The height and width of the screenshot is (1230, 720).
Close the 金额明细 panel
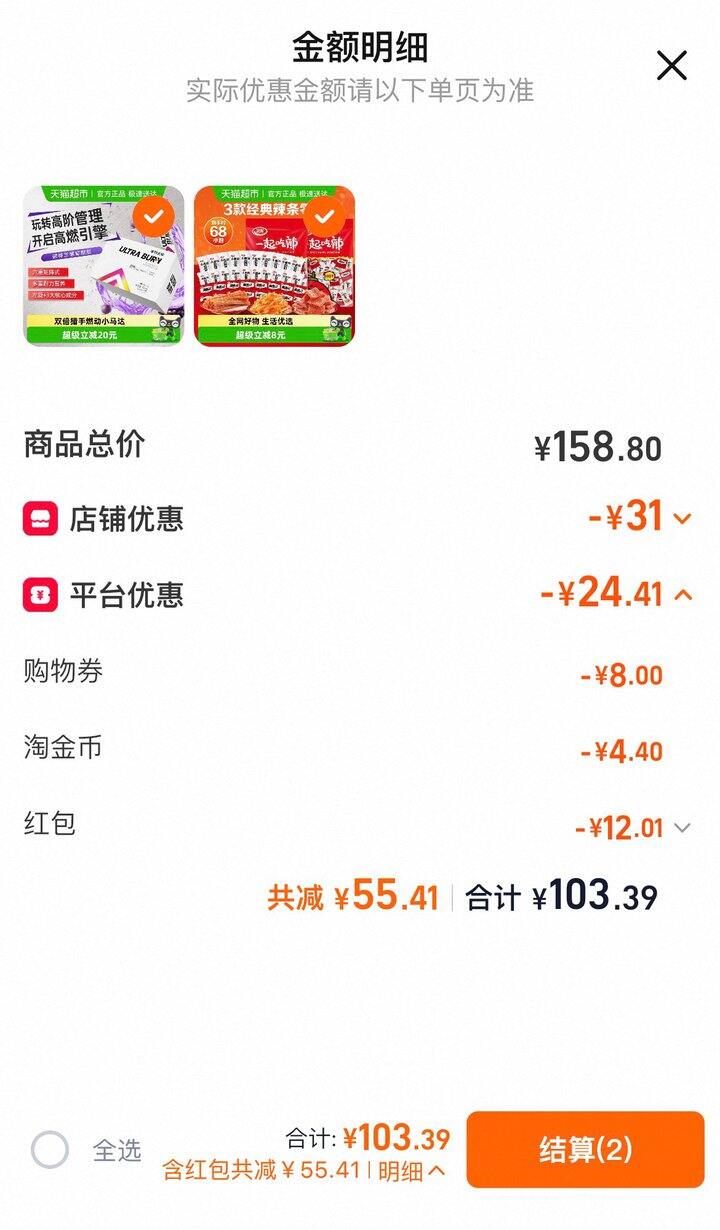[x=671, y=66]
